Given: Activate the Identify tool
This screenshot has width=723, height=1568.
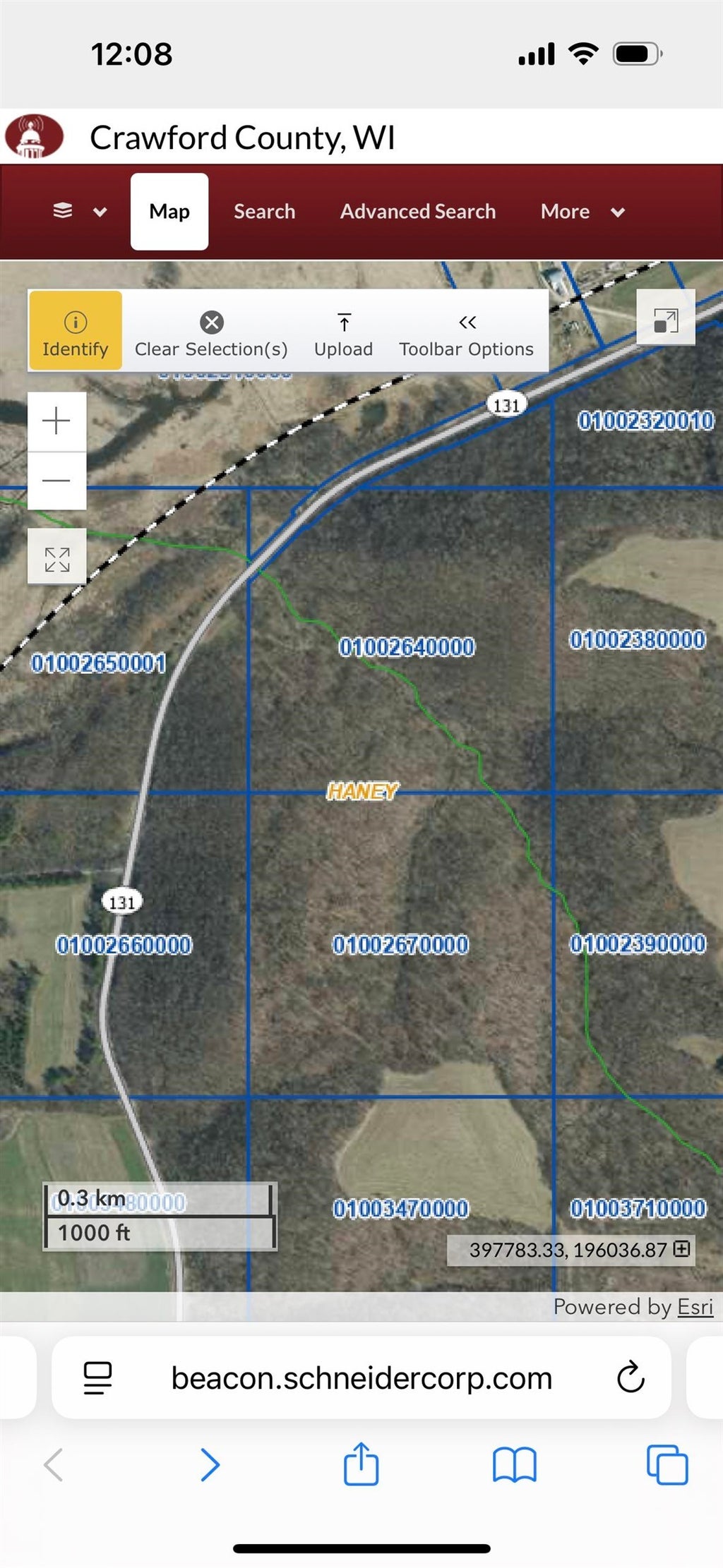Looking at the screenshot, I should click(x=75, y=332).
